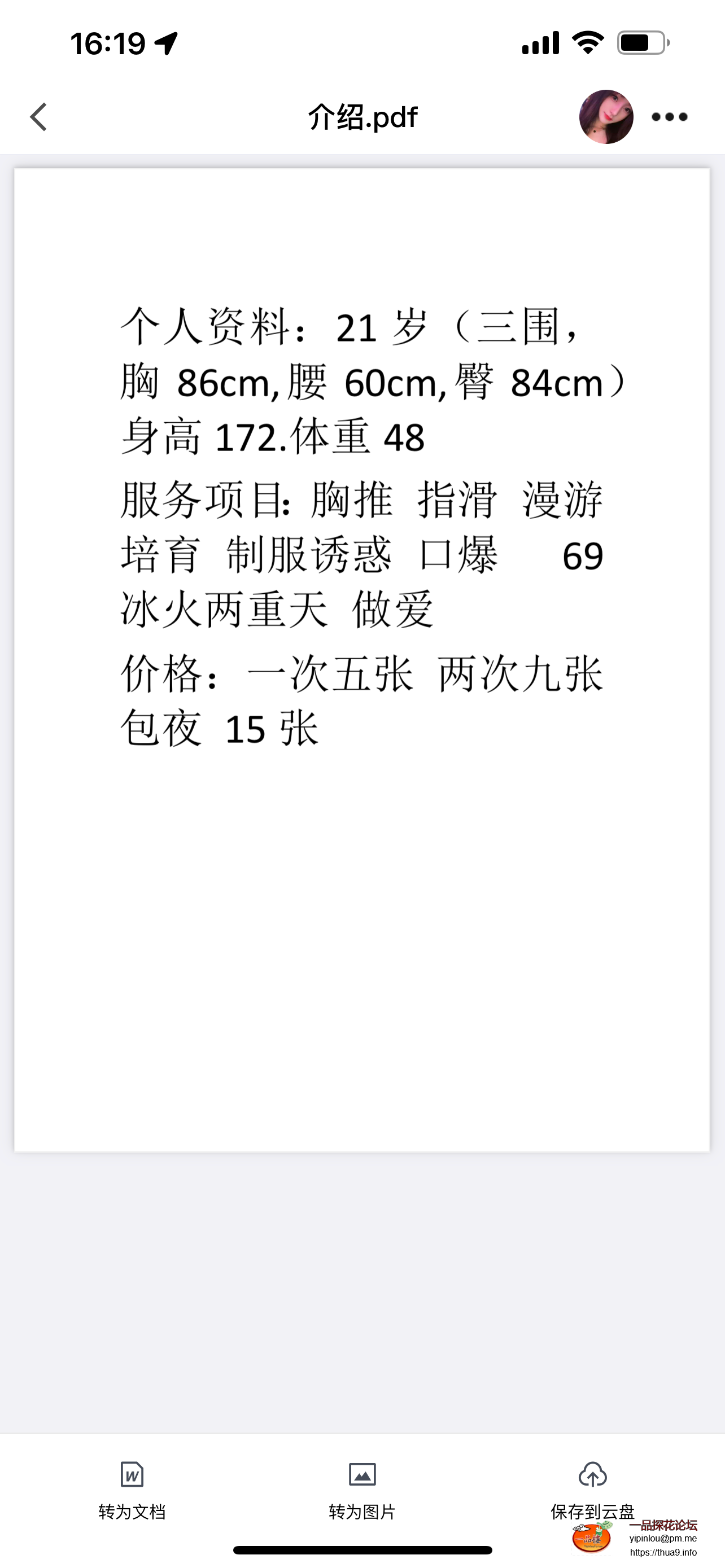The image size is (725, 1568).
Task: Tap the cloud upload icon above 保存到云盘
Action: point(592,1473)
